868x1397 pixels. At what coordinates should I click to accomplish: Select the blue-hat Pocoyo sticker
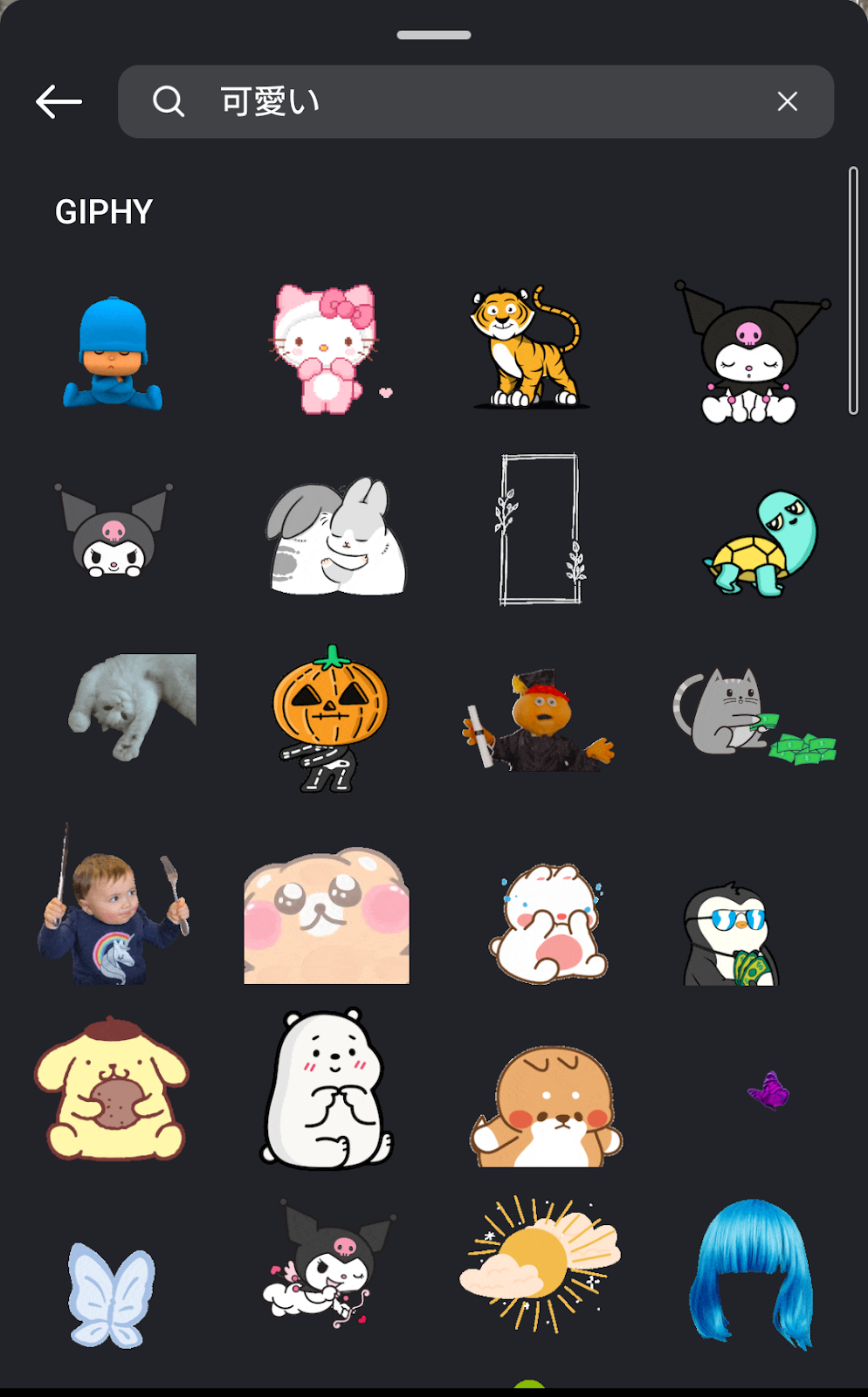pyautogui.click(x=113, y=354)
